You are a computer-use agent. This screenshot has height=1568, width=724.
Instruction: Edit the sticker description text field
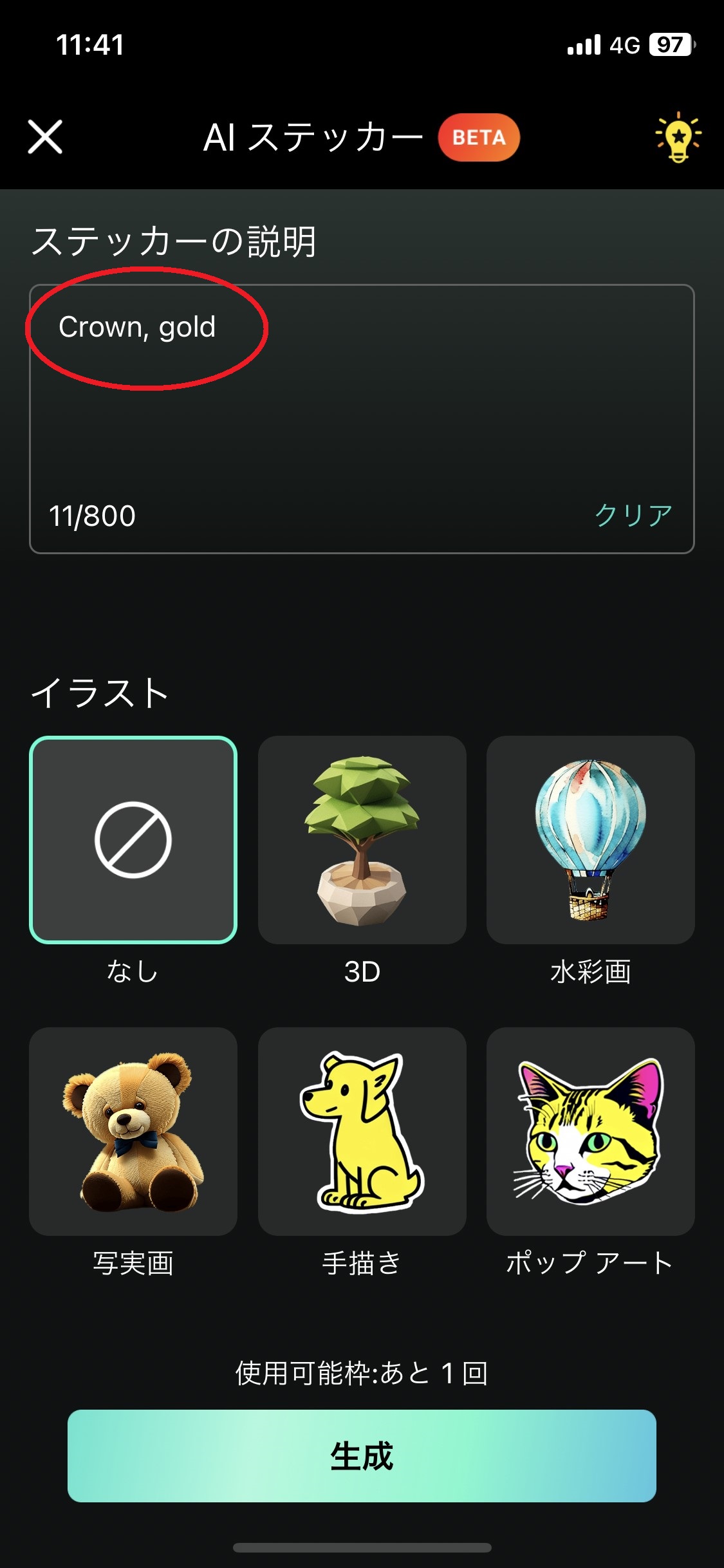(362, 399)
